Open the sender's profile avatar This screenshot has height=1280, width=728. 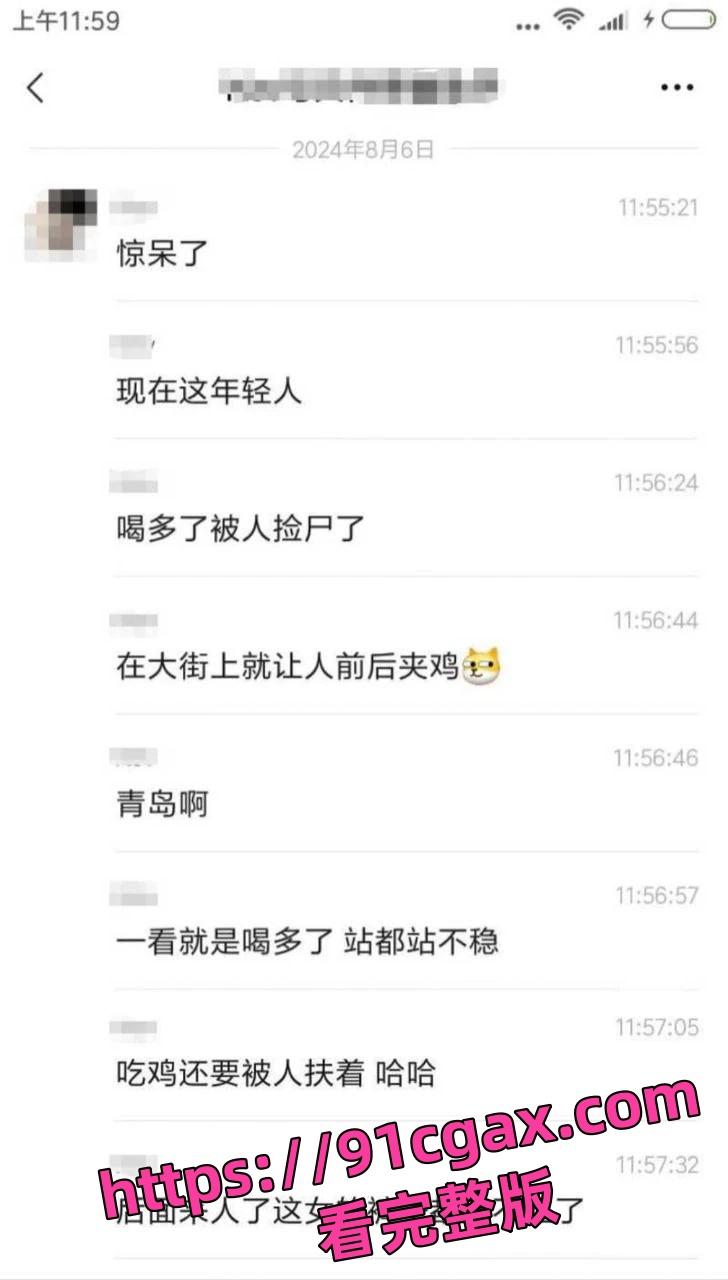pos(60,222)
